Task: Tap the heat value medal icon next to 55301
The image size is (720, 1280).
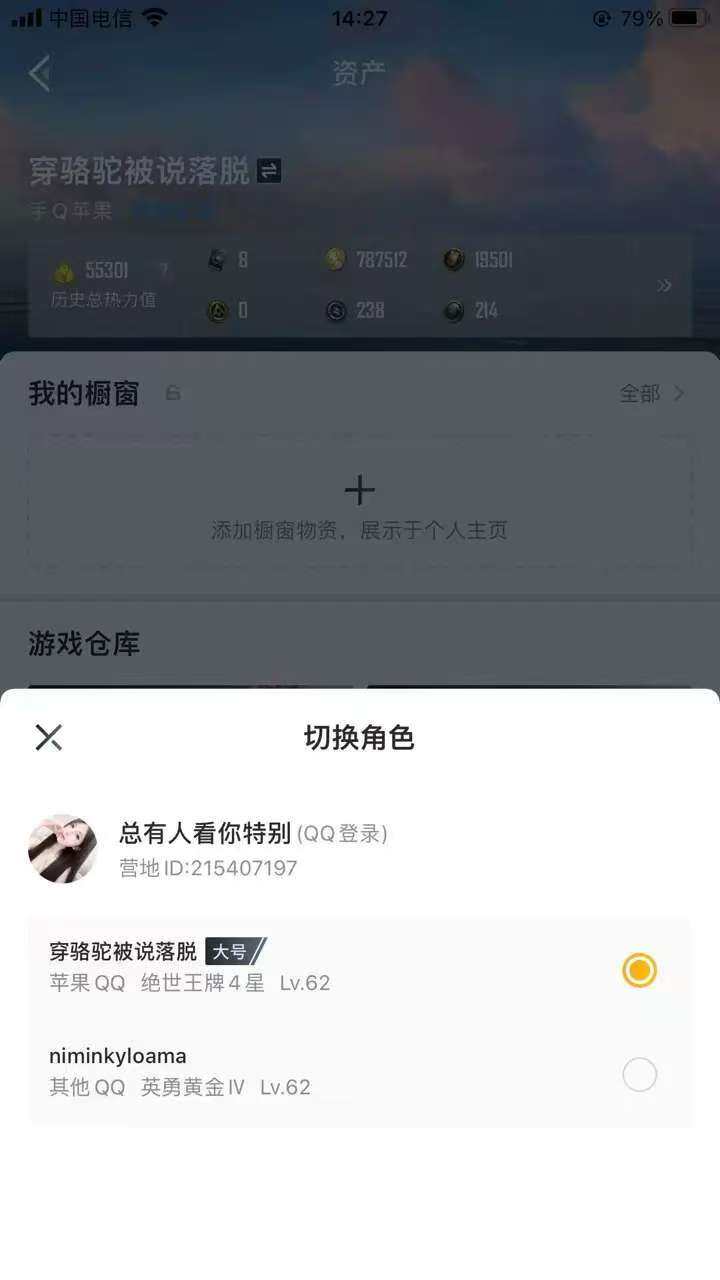Action: tap(63, 270)
